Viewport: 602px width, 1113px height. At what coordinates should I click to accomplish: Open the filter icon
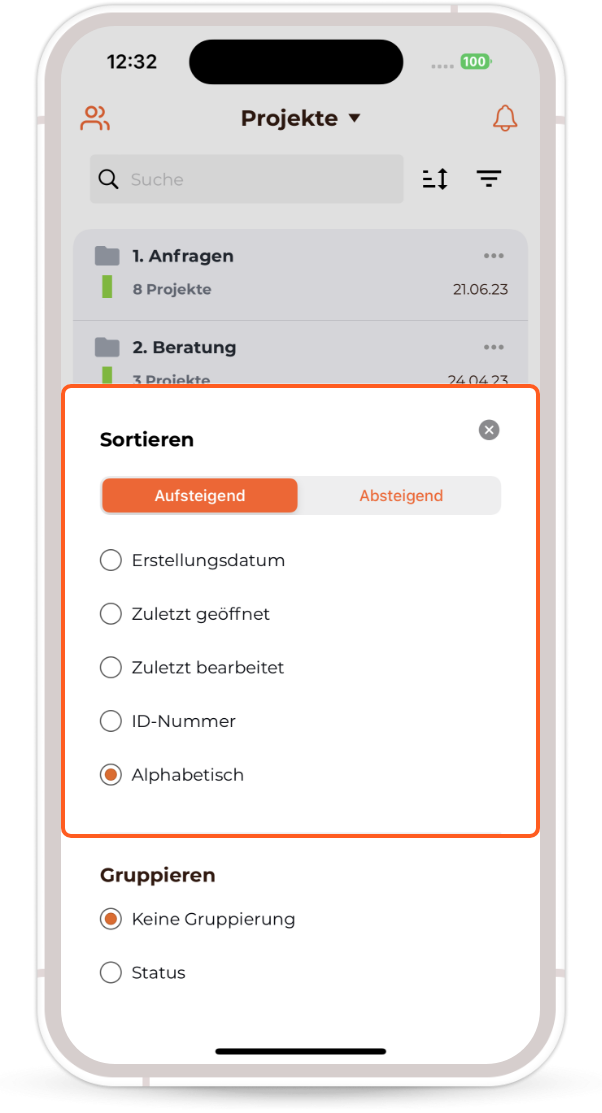point(489,179)
